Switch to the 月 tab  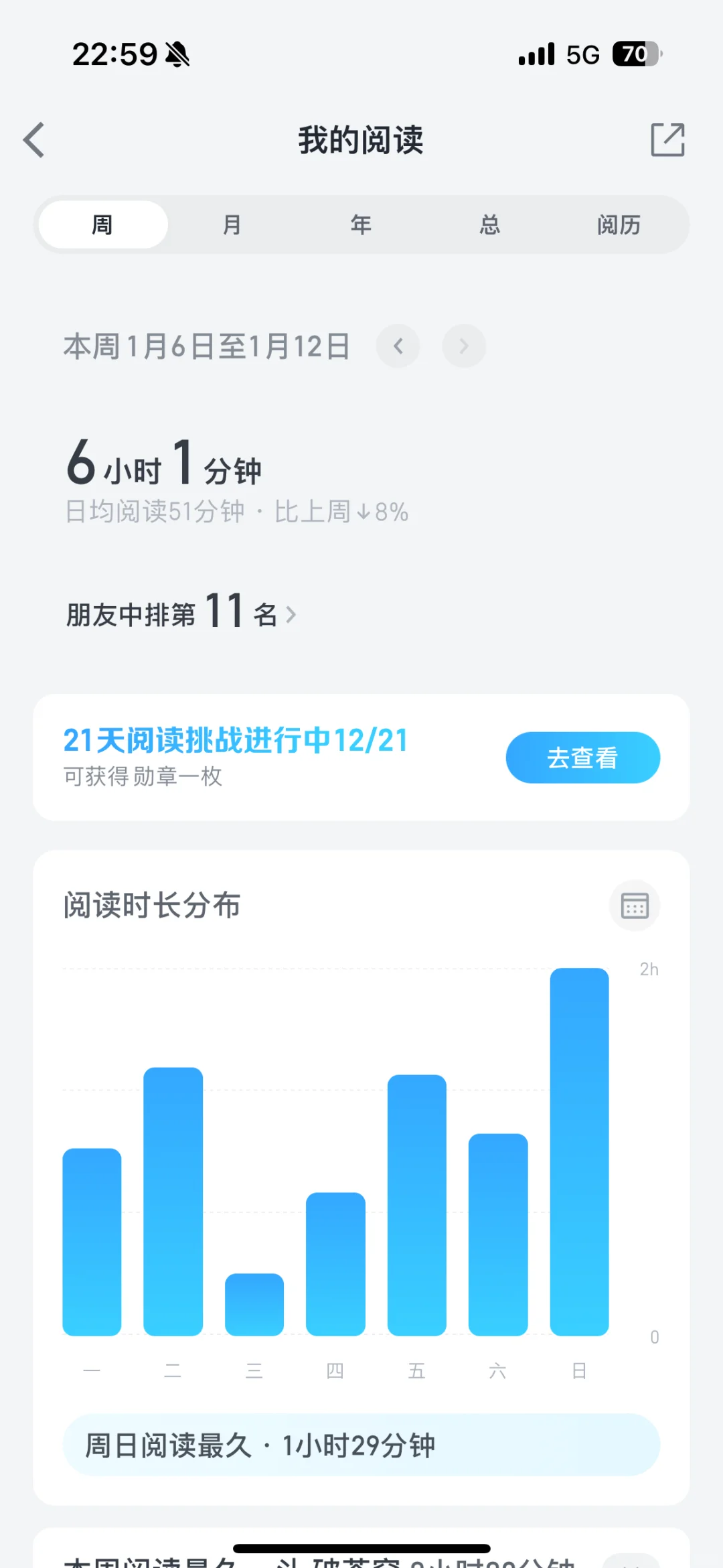(x=232, y=224)
